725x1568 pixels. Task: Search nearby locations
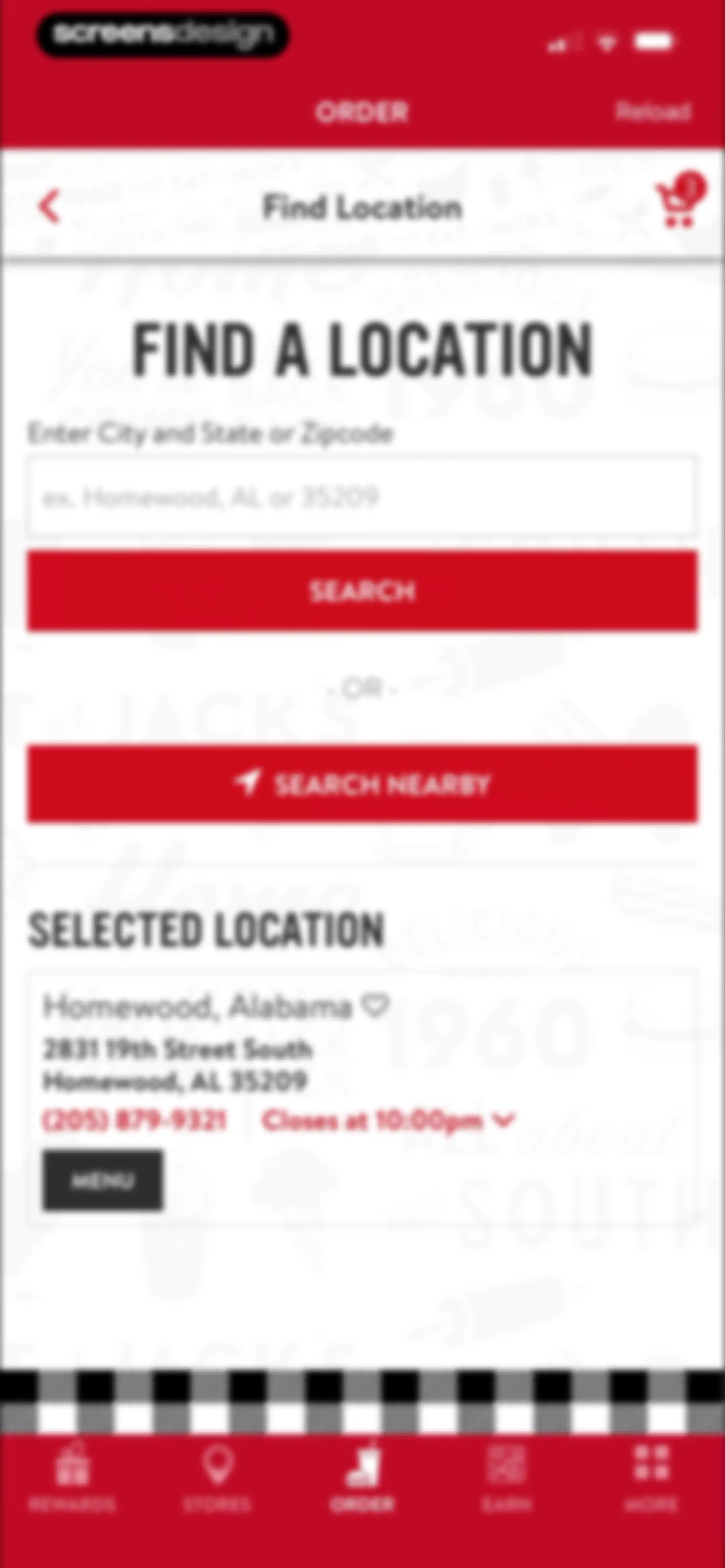pos(362,784)
